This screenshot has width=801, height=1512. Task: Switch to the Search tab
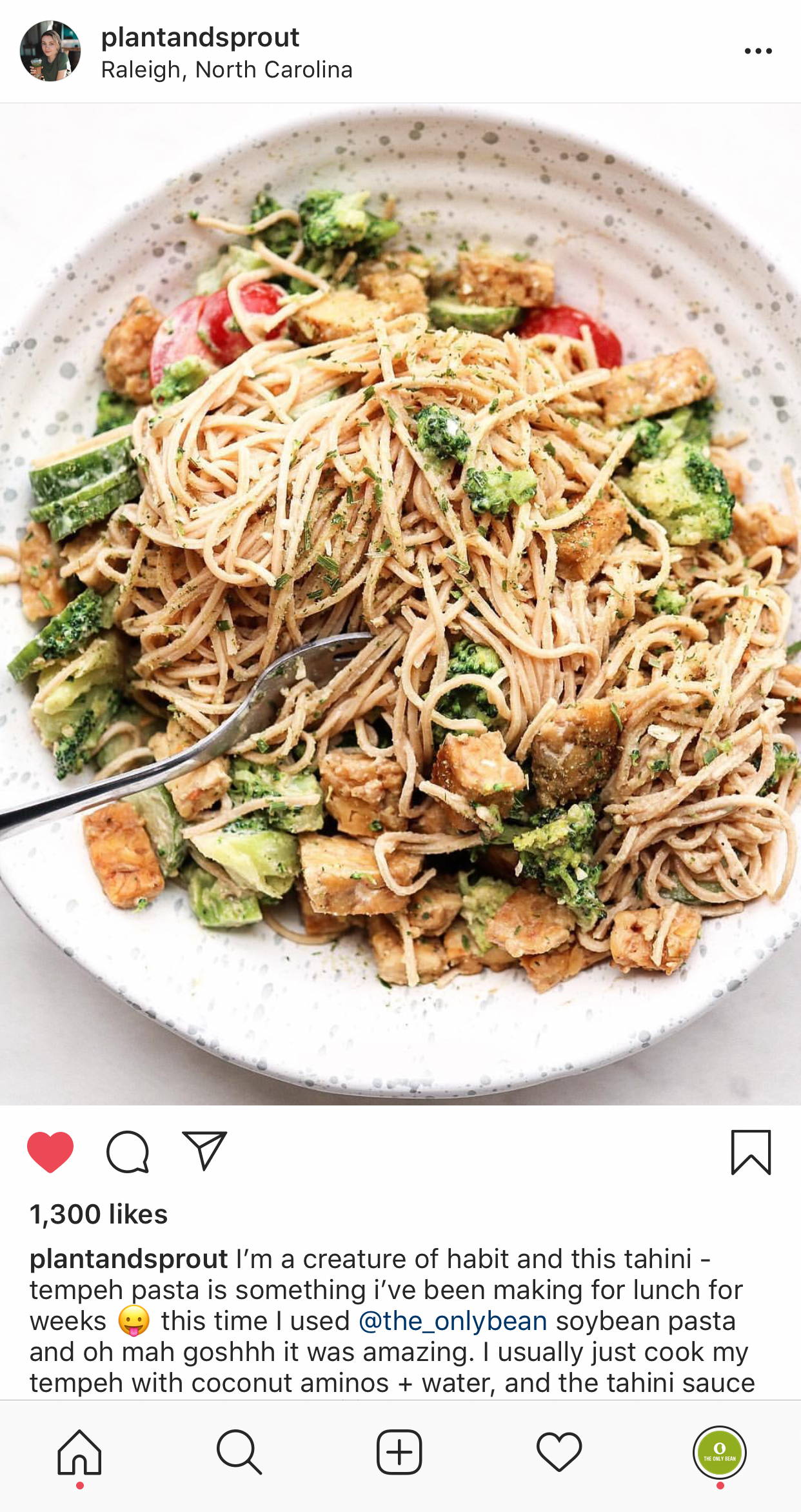(239, 1453)
